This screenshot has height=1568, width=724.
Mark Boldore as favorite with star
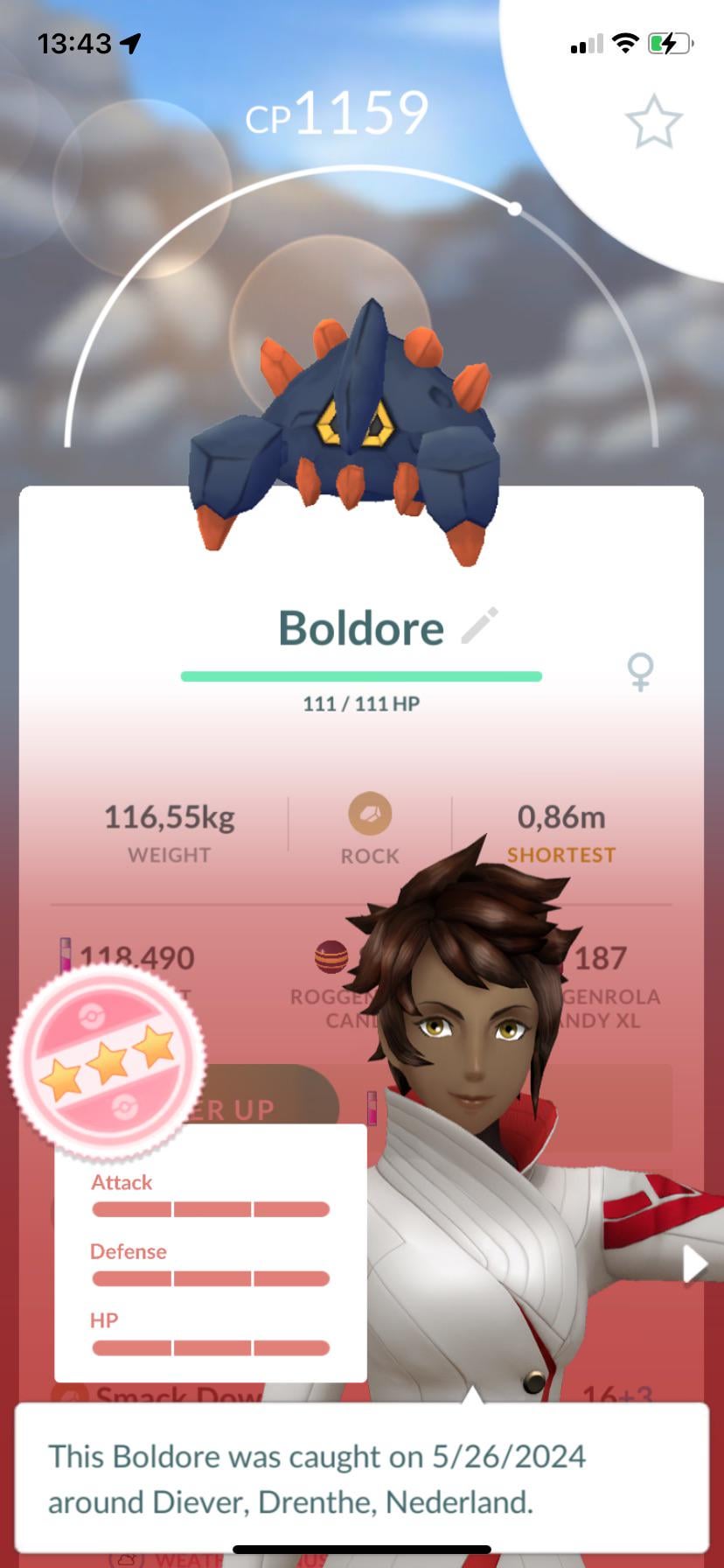click(653, 122)
